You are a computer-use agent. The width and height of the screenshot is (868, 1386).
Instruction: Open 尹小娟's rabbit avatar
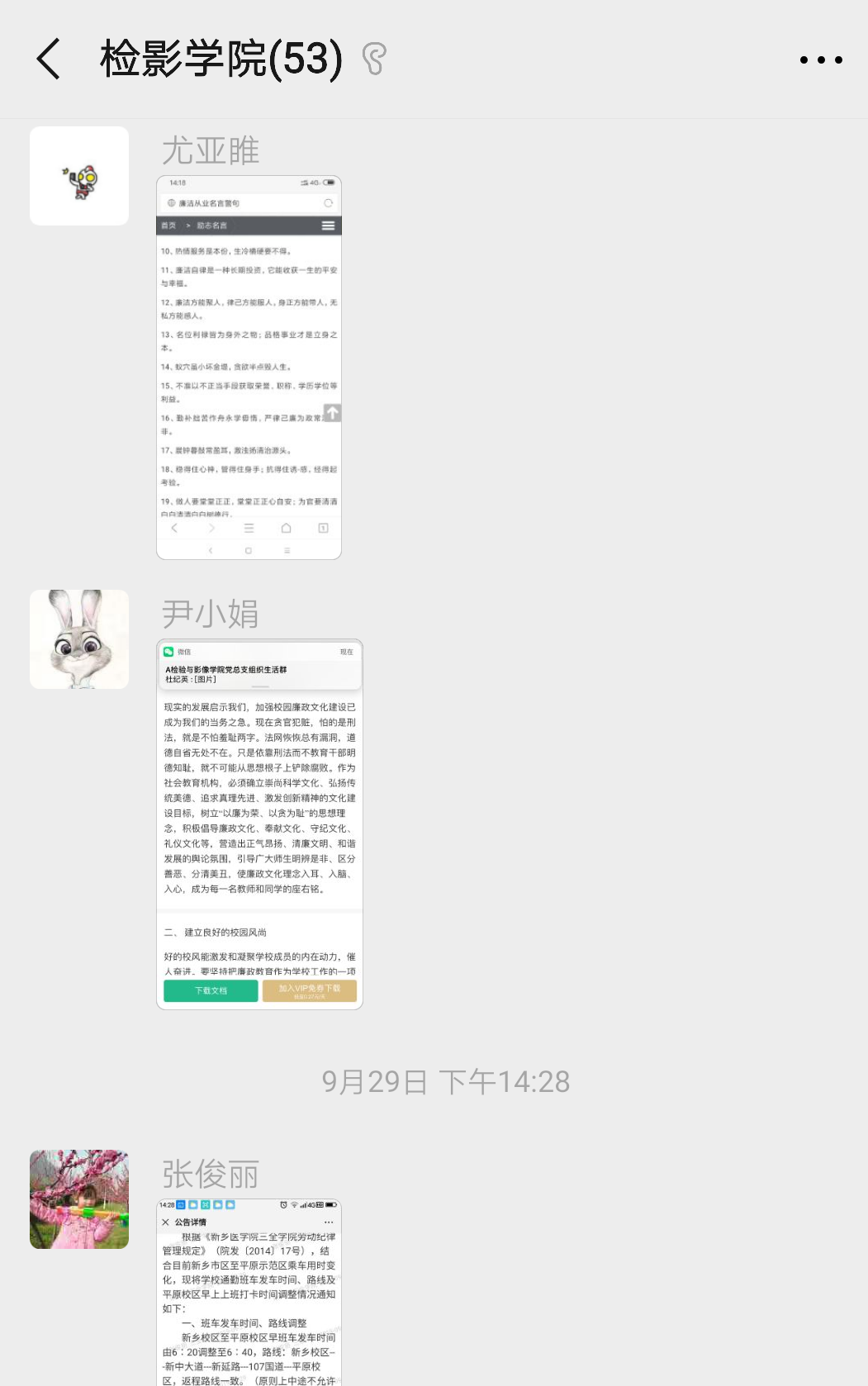pyautogui.click(x=79, y=639)
